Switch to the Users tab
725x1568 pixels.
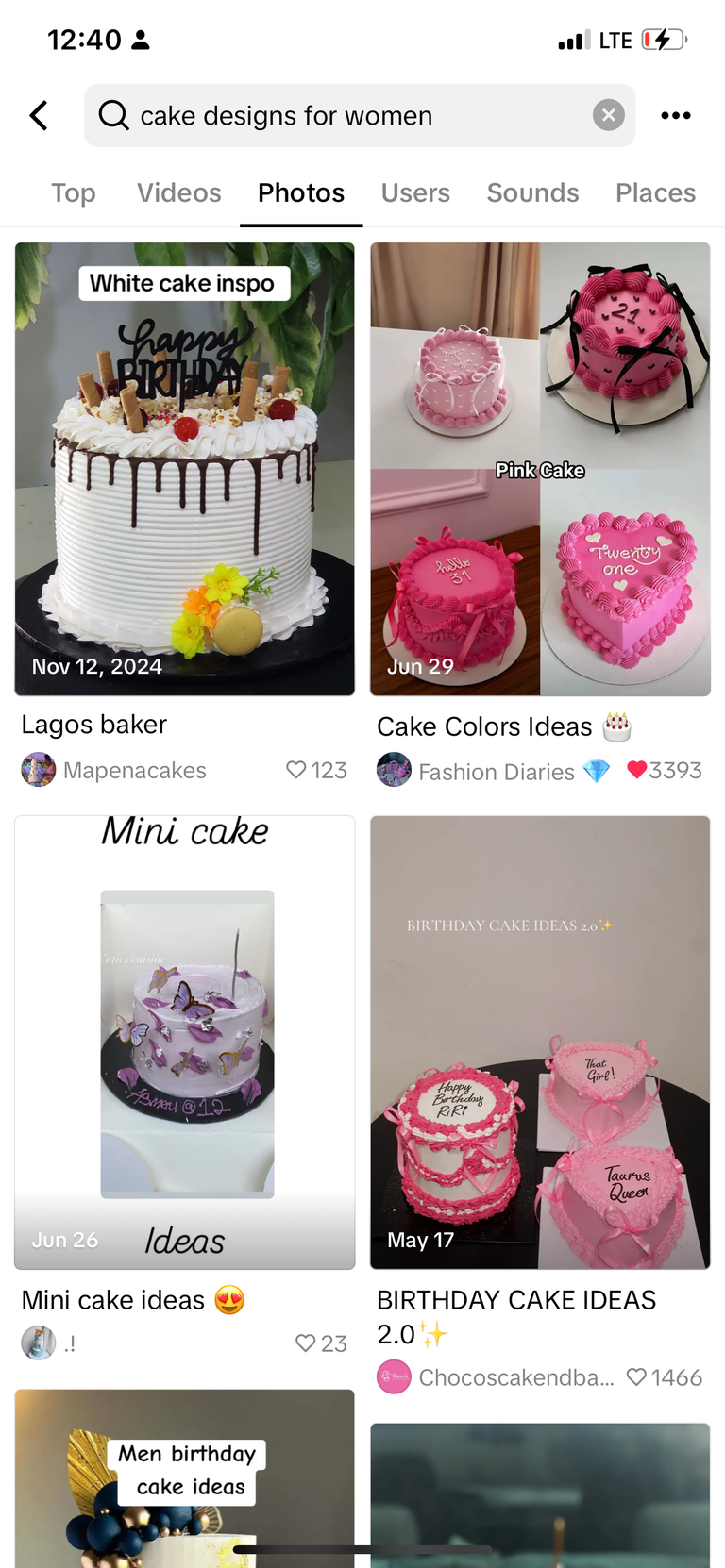click(415, 192)
